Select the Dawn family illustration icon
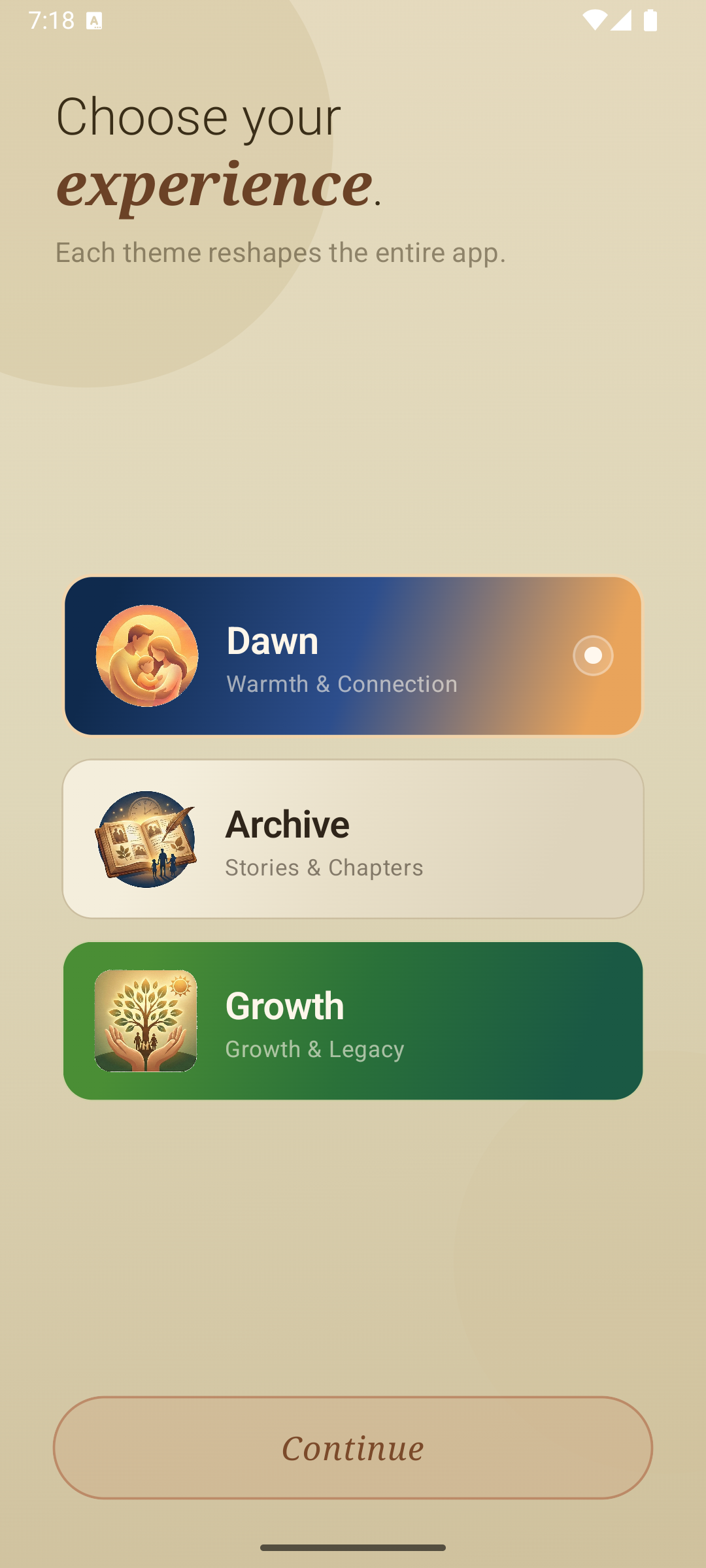Screen dimensions: 706x1568 click(147, 657)
